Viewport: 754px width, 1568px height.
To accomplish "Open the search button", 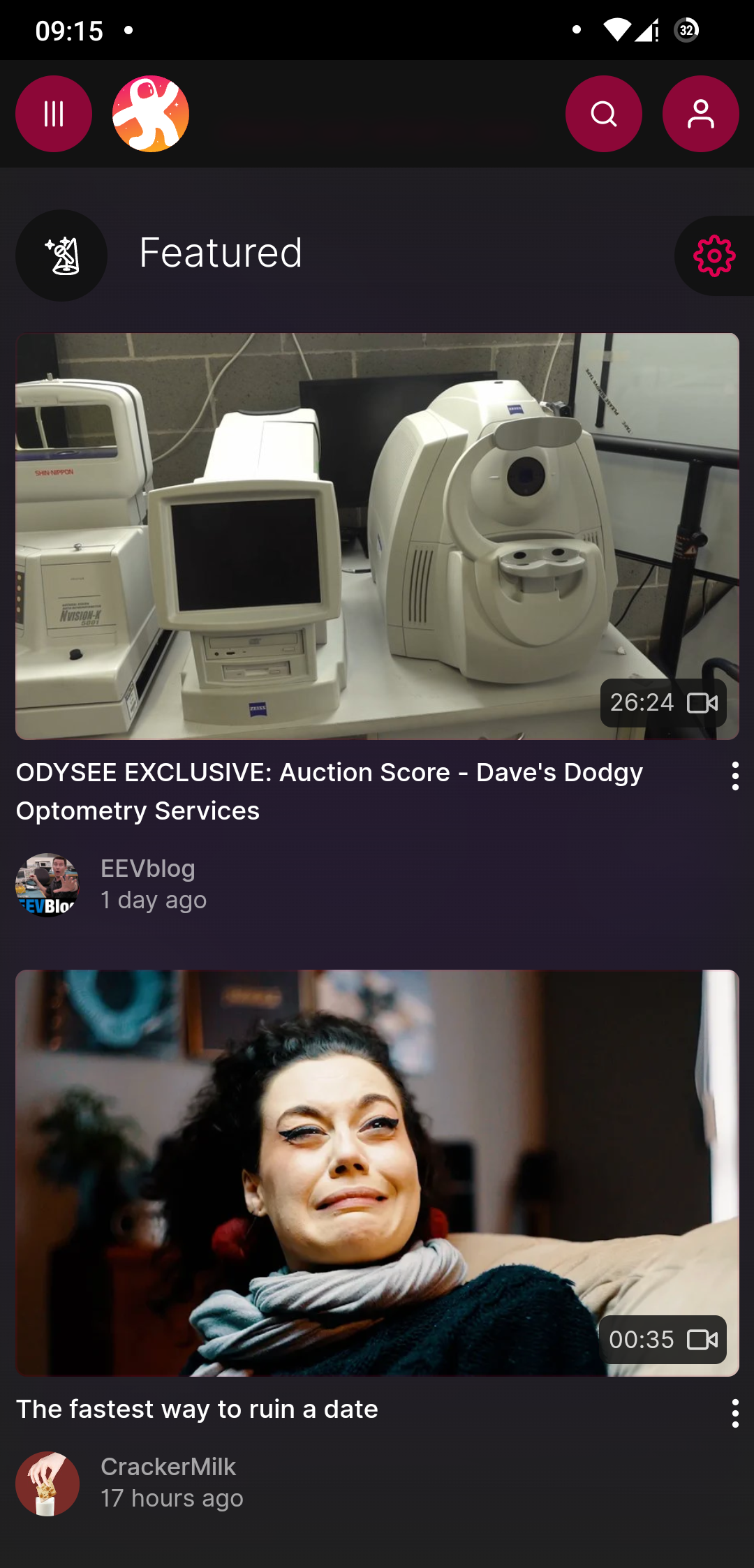I will [604, 114].
